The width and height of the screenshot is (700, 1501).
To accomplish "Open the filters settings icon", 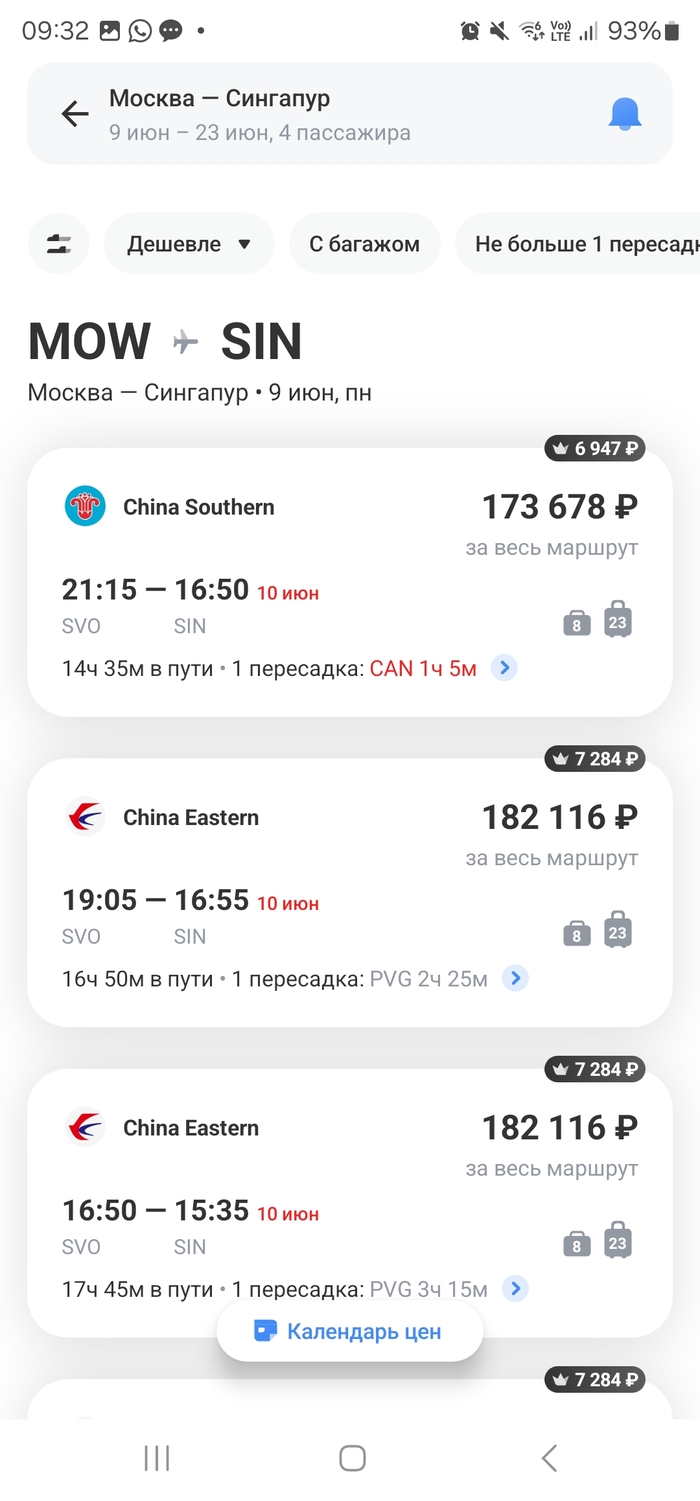I will [x=58, y=244].
